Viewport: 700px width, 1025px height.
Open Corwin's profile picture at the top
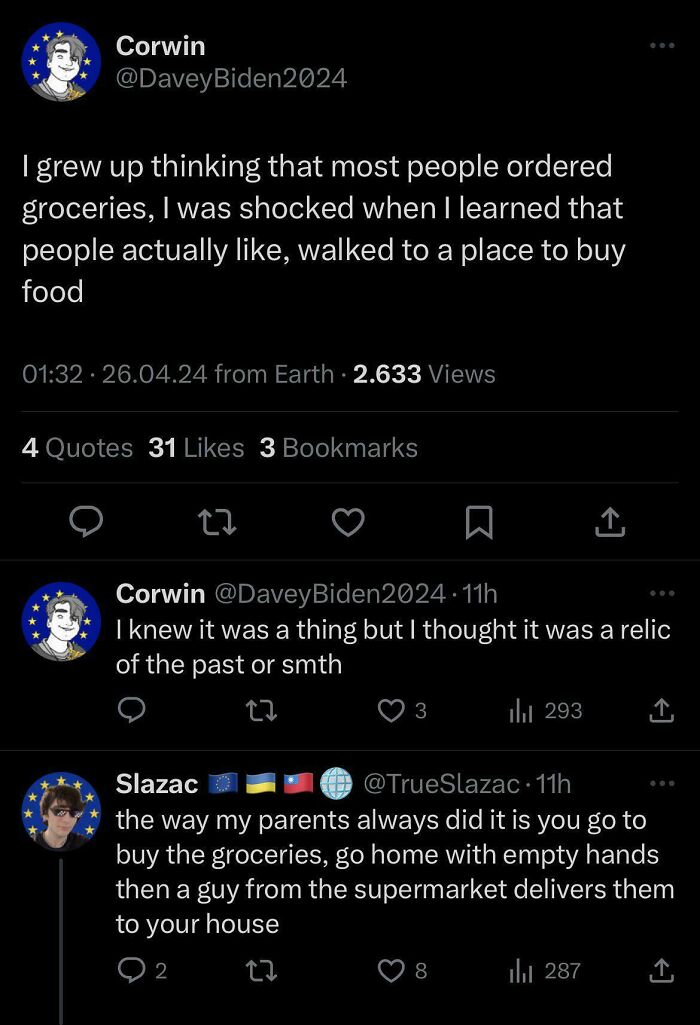[x=61, y=62]
